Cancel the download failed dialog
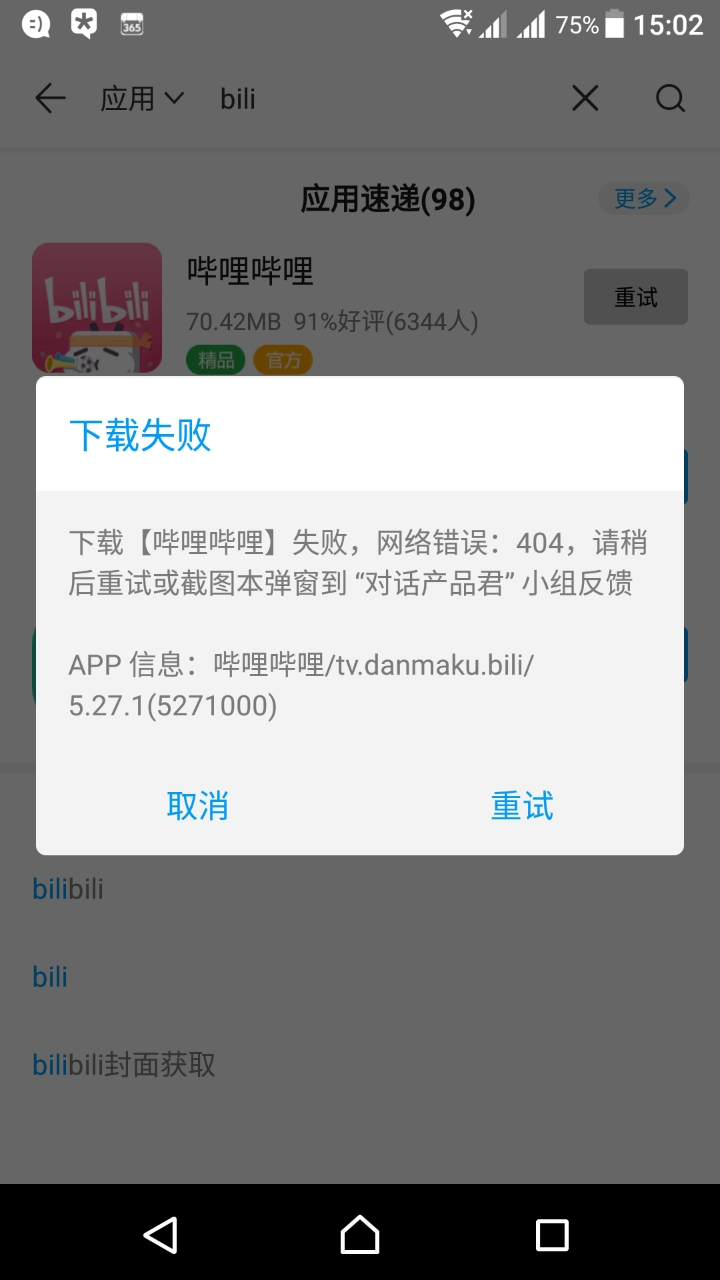The width and height of the screenshot is (720, 1280). [x=197, y=806]
